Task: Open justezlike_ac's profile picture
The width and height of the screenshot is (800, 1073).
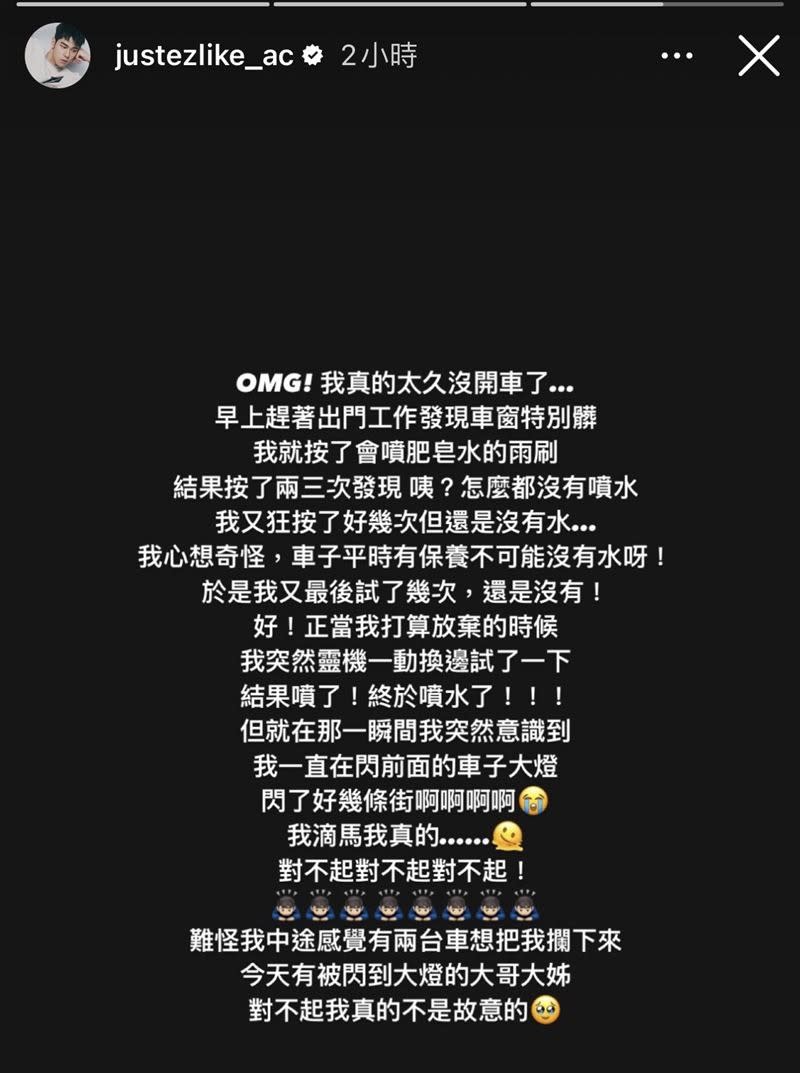Action: (57, 56)
